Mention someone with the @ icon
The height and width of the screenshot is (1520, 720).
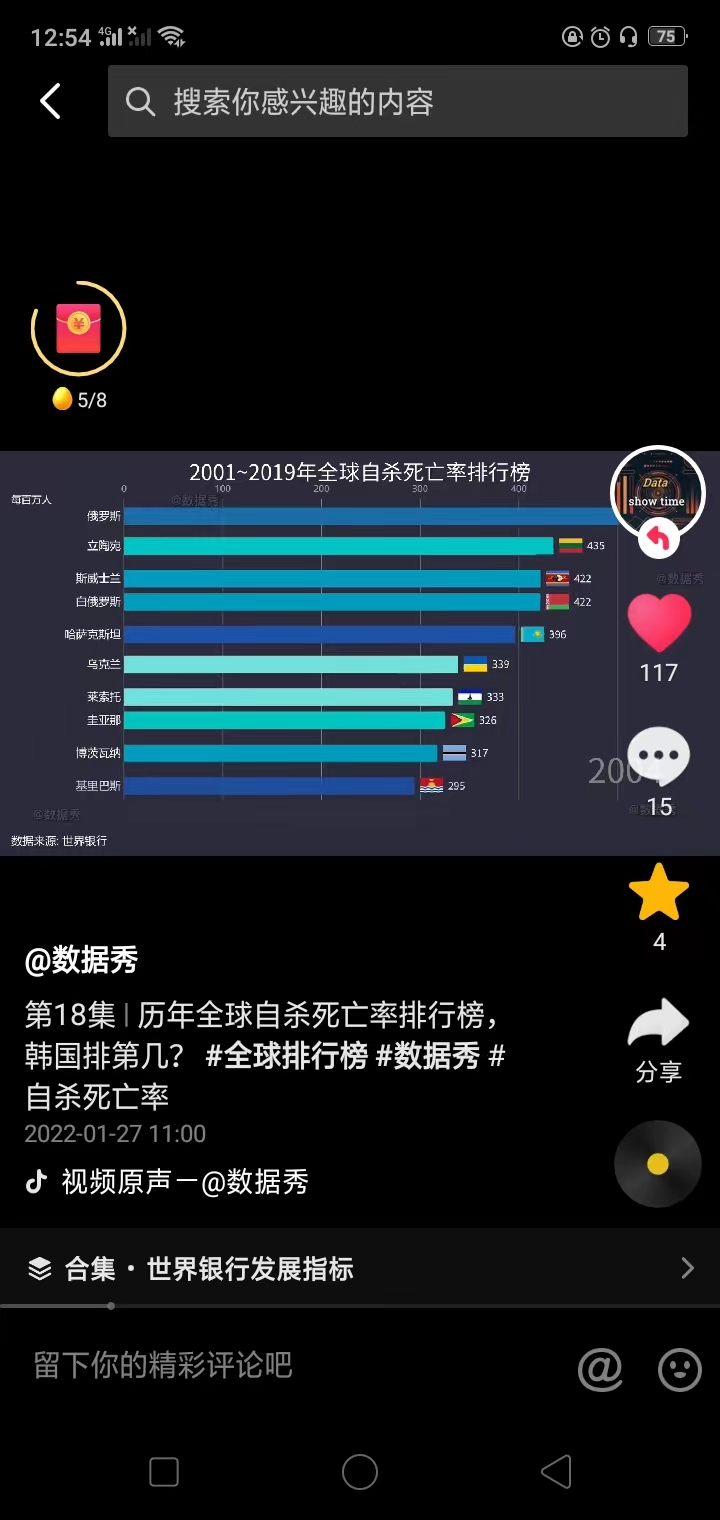pyautogui.click(x=600, y=1369)
